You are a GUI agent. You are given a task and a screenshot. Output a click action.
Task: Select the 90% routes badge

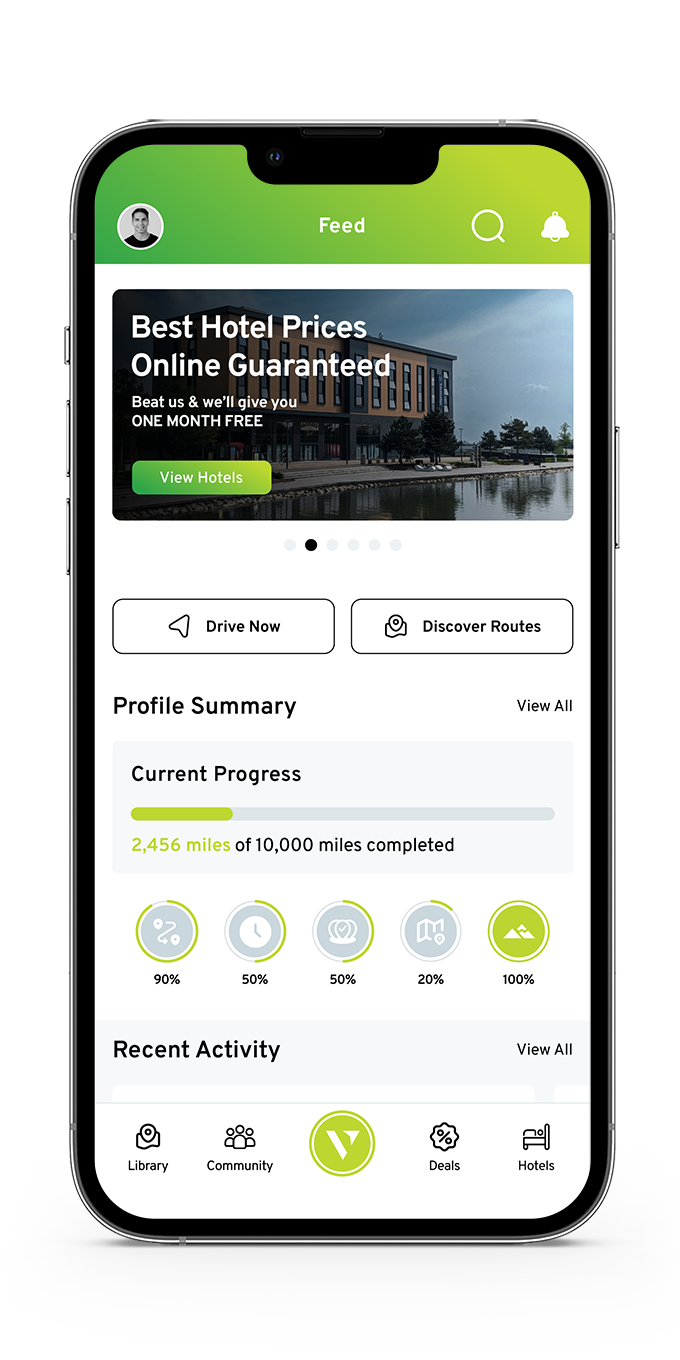tap(167, 932)
